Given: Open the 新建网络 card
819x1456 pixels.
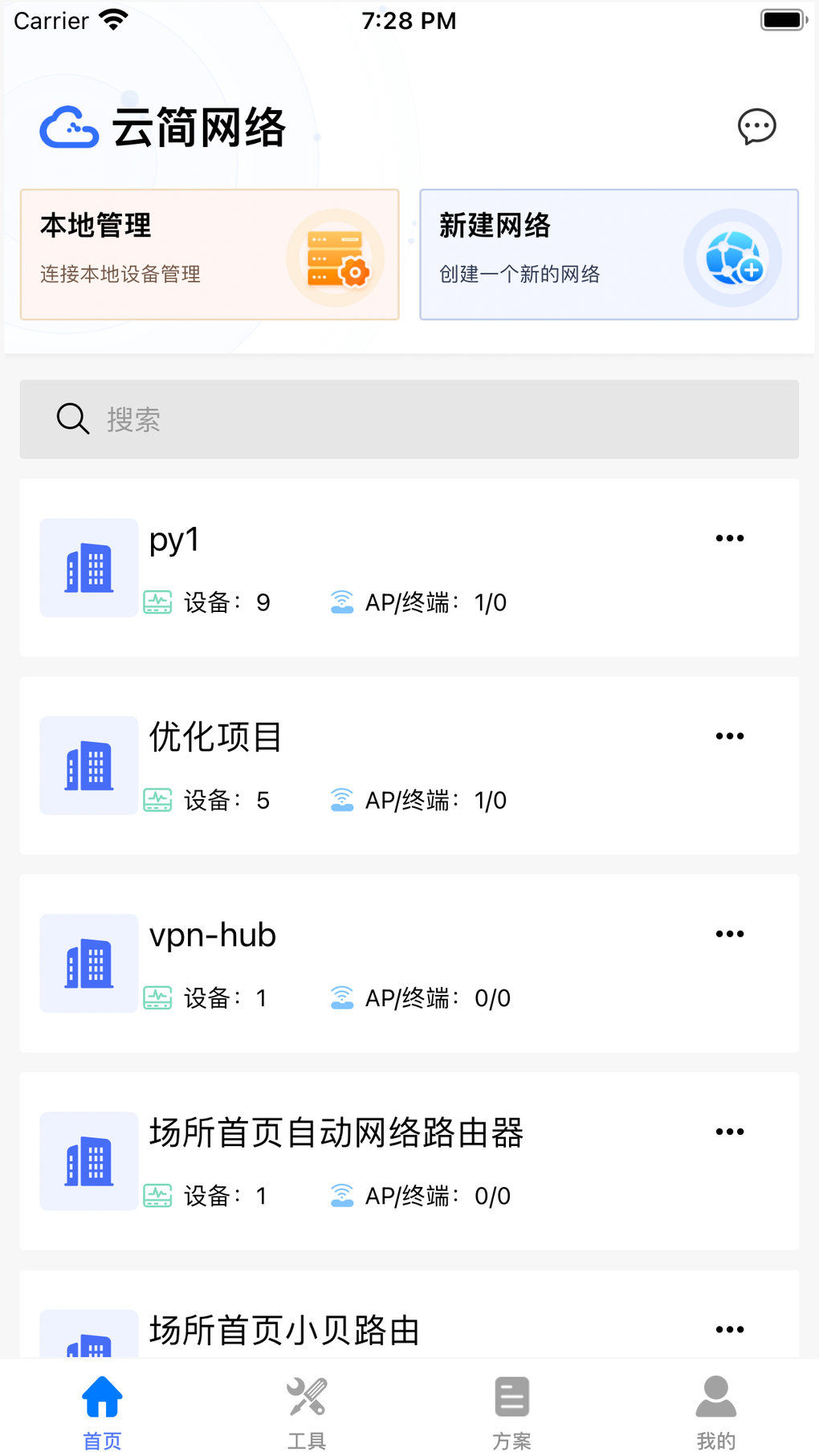Looking at the screenshot, I should click(x=609, y=255).
